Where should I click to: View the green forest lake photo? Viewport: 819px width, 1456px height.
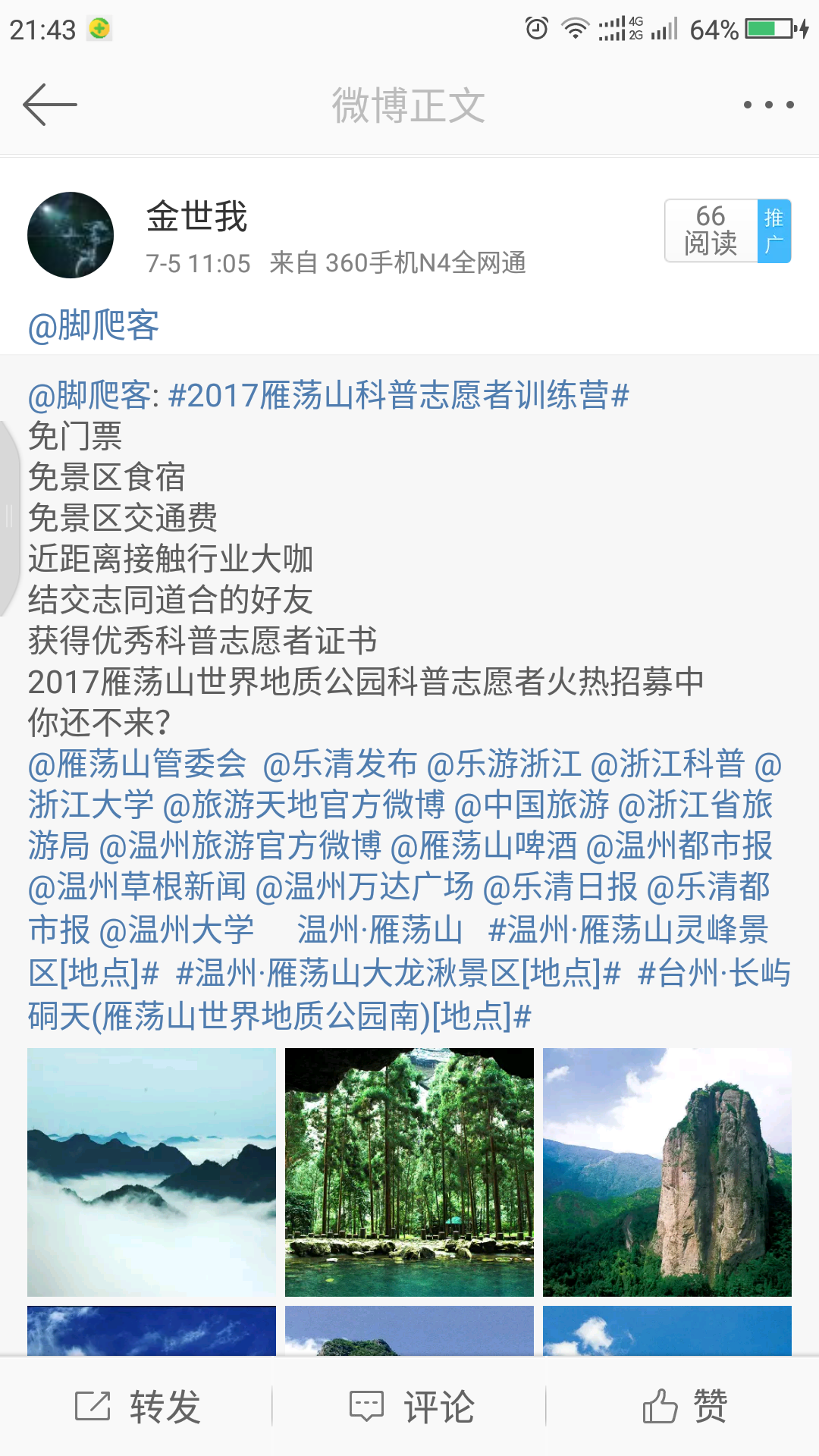[409, 1172]
